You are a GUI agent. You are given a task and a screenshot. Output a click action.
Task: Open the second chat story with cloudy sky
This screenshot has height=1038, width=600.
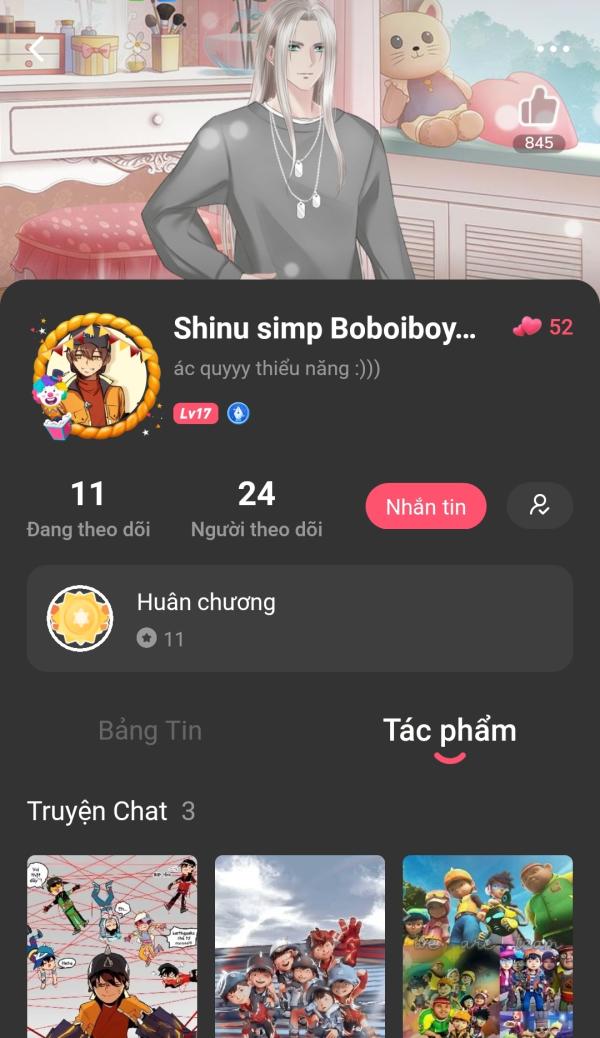click(x=300, y=947)
